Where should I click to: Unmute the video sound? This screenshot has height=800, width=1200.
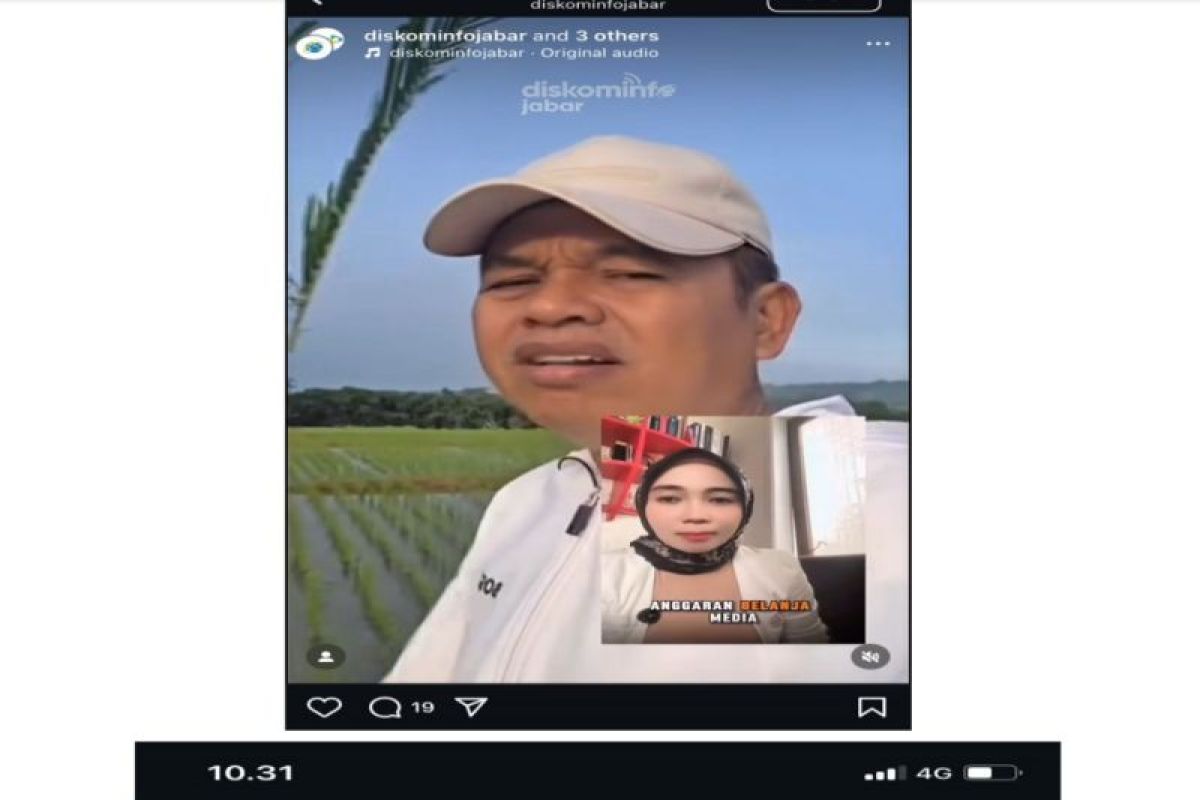click(x=871, y=657)
